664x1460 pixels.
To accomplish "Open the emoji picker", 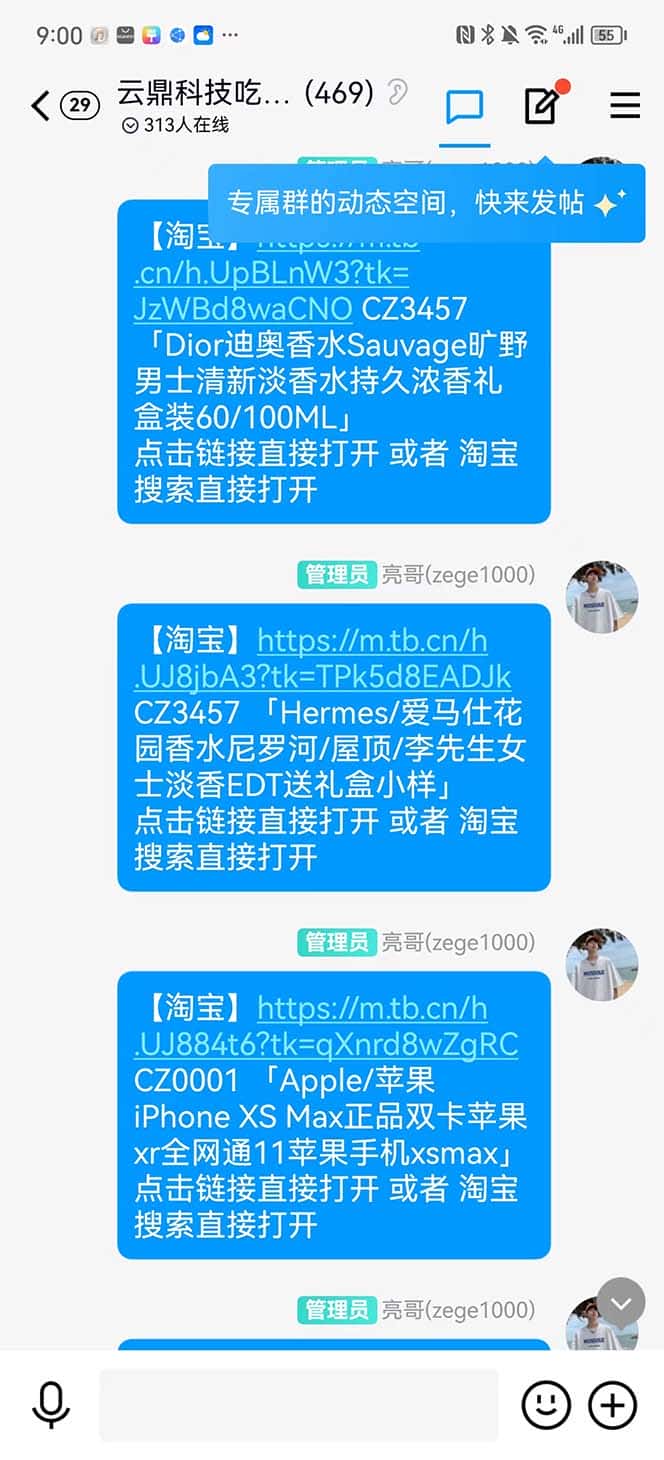I will 546,1405.
